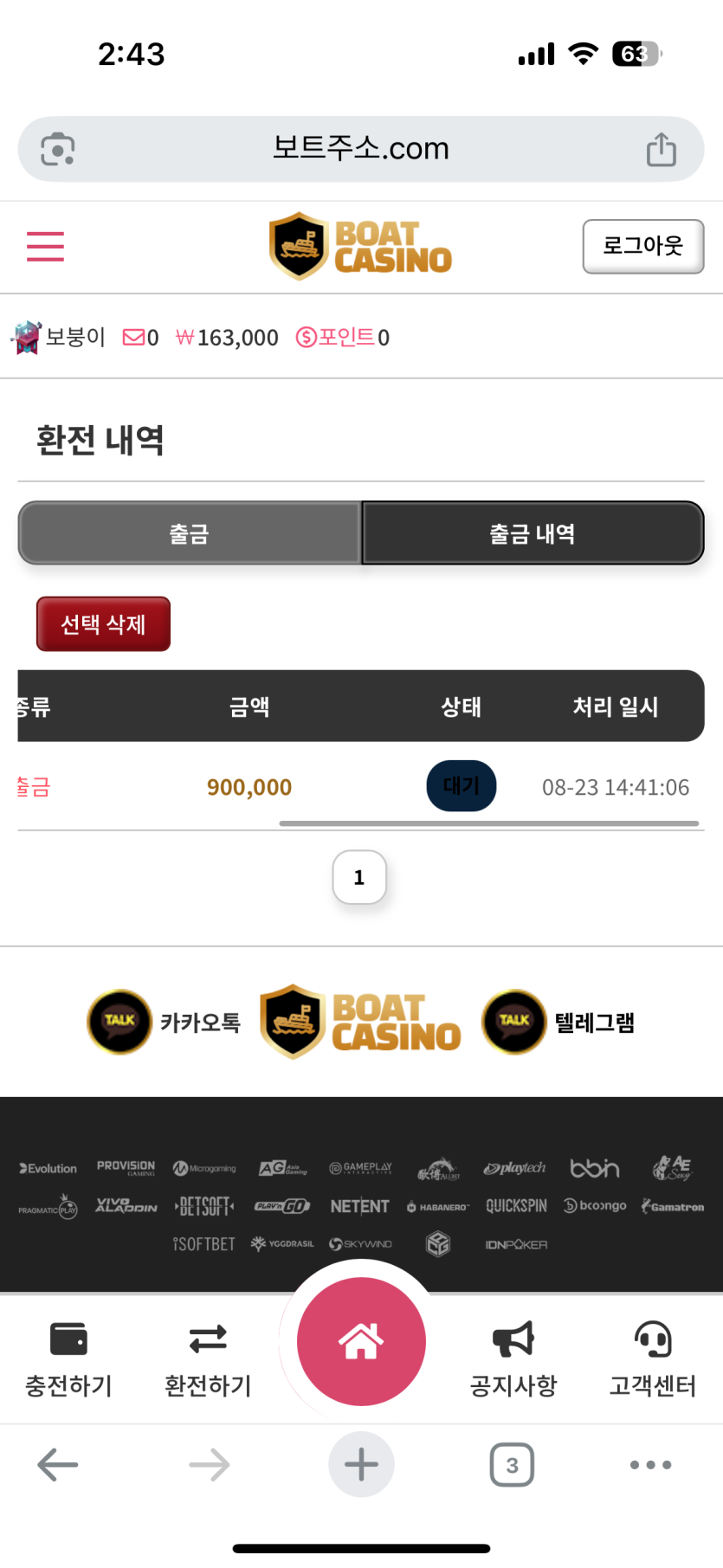Tap the 선택 삭제 button

coord(103,624)
